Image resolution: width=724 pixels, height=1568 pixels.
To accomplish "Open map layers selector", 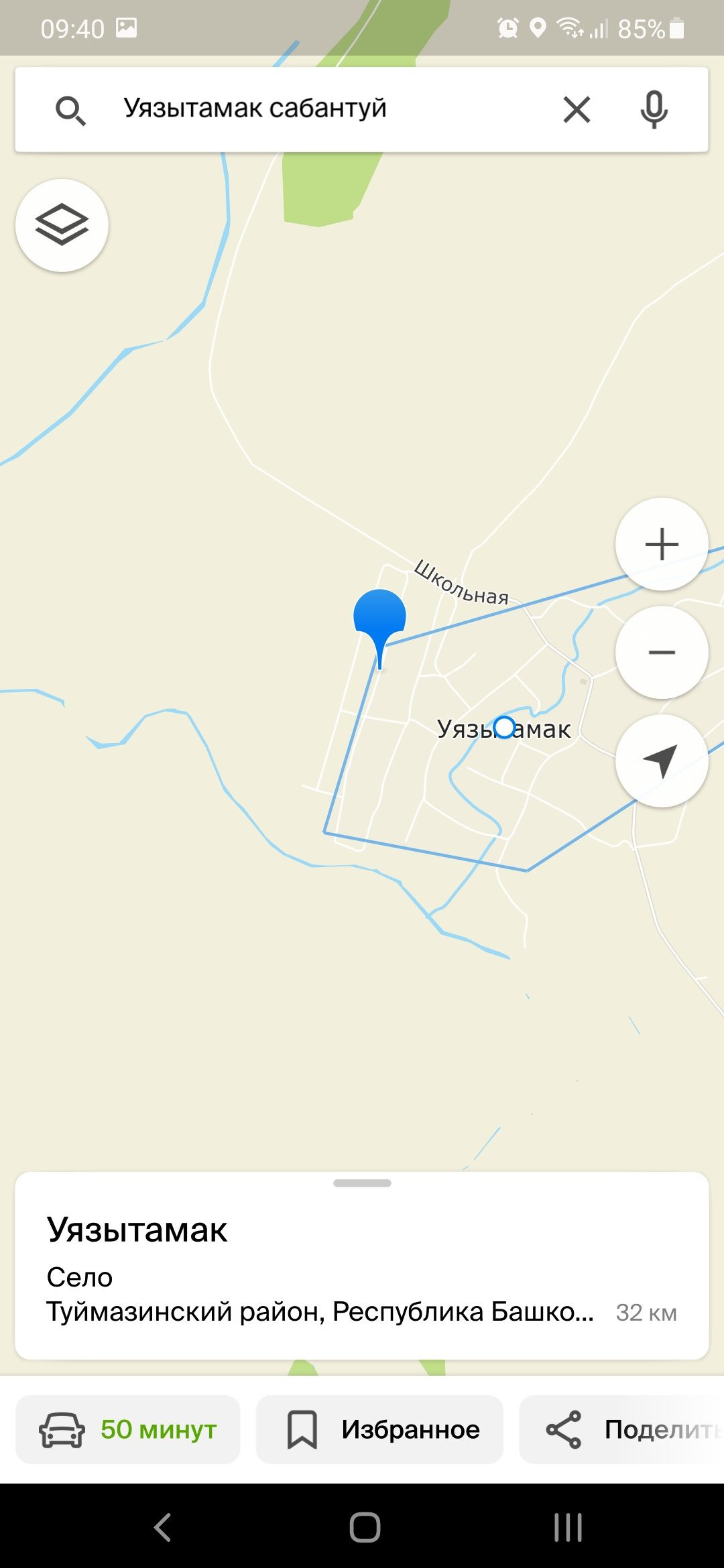I will (x=62, y=225).
